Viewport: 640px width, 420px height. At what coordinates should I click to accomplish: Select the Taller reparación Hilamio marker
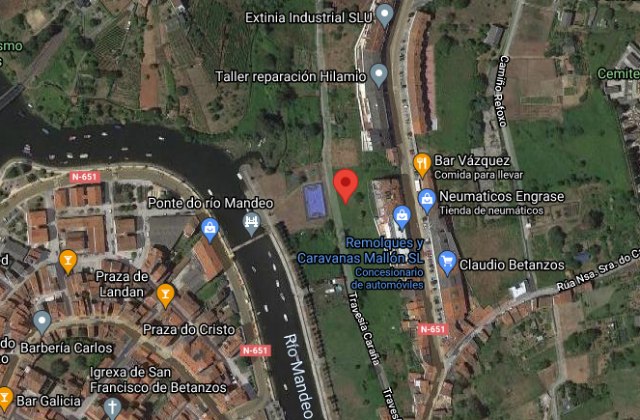pos(378,74)
